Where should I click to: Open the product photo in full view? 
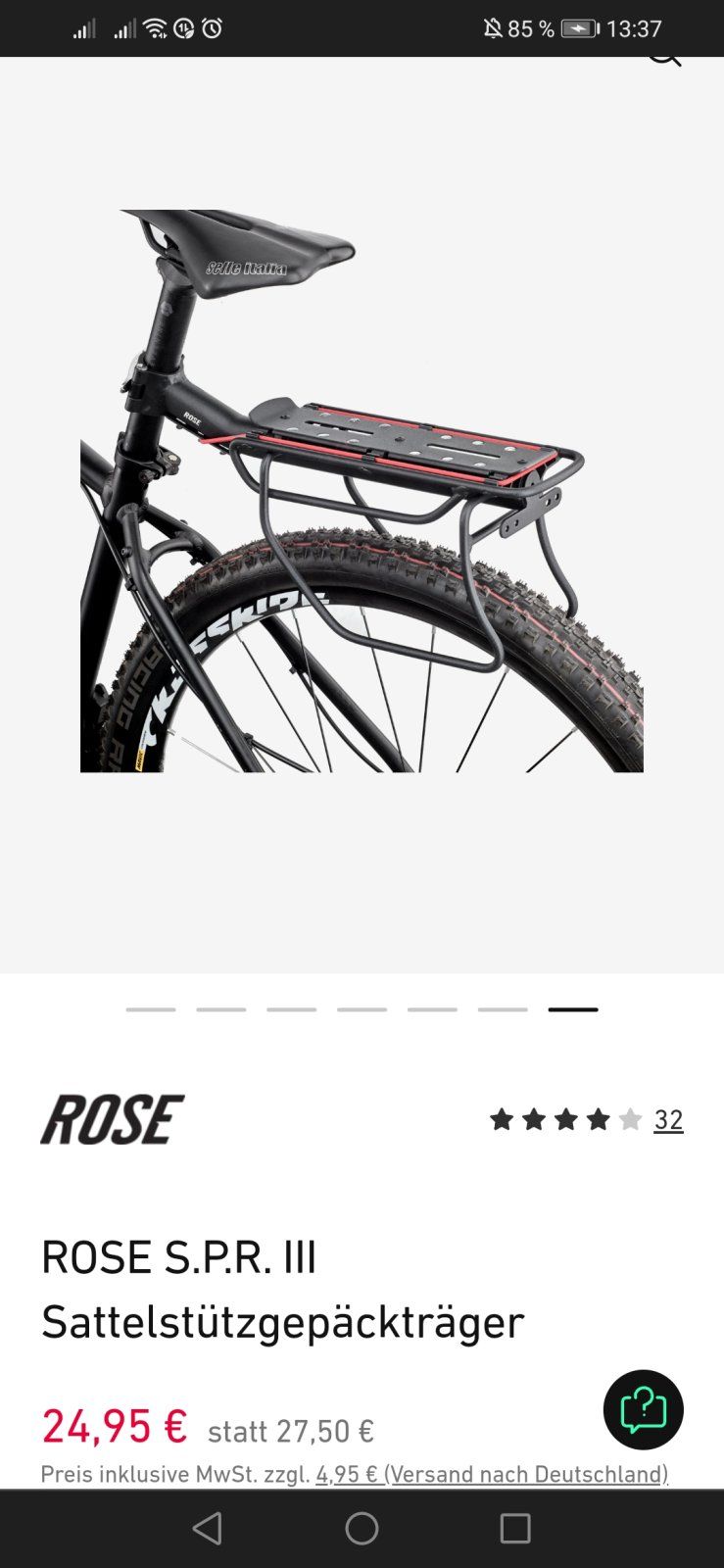(x=362, y=490)
